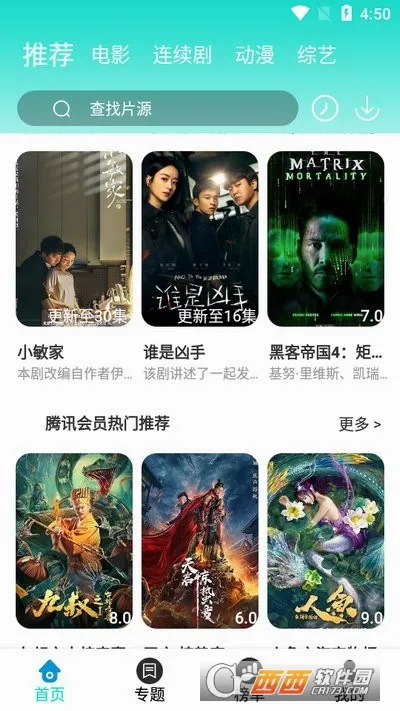This screenshot has width=400, height=711.
Task: Select the 推荐 tab
Action: point(49,54)
